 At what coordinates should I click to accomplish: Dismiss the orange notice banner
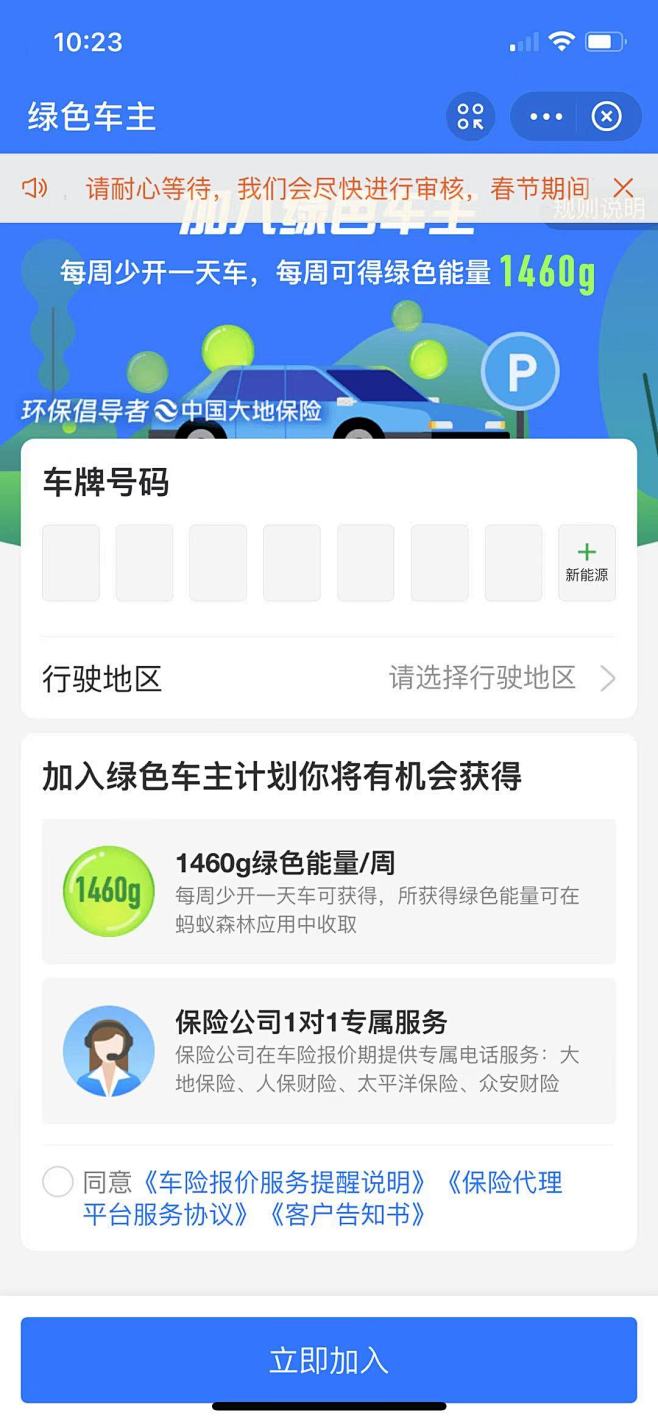623,188
